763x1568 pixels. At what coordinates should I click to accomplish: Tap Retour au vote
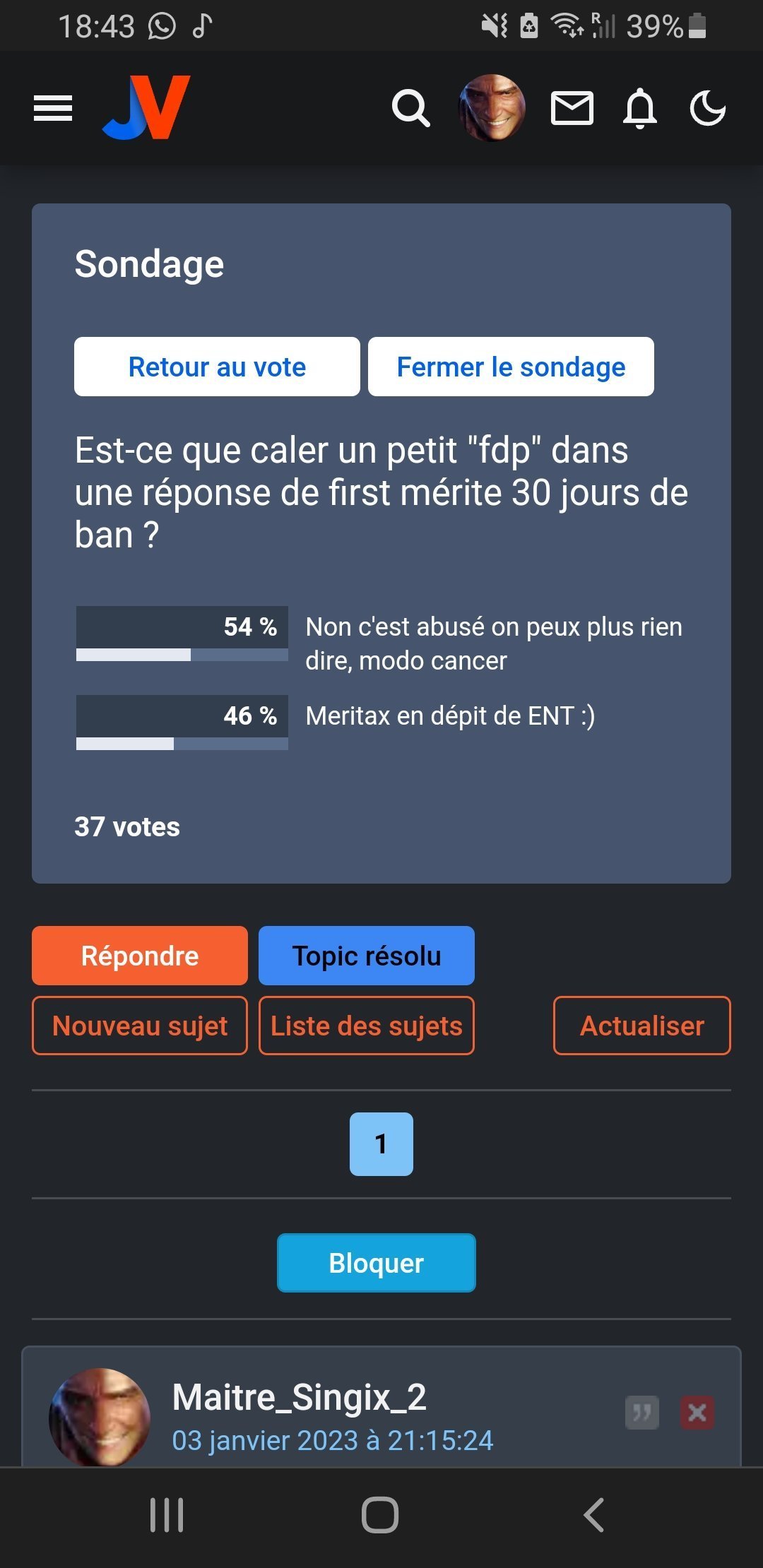pos(217,367)
